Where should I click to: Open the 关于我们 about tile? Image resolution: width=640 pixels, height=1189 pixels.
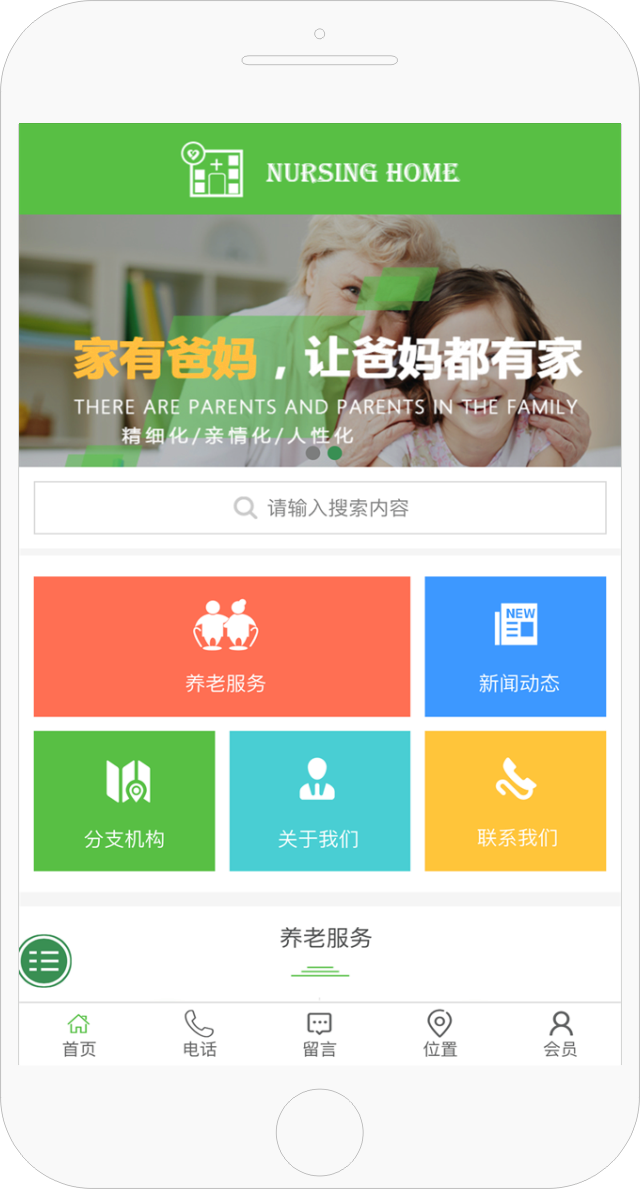click(x=319, y=801)
